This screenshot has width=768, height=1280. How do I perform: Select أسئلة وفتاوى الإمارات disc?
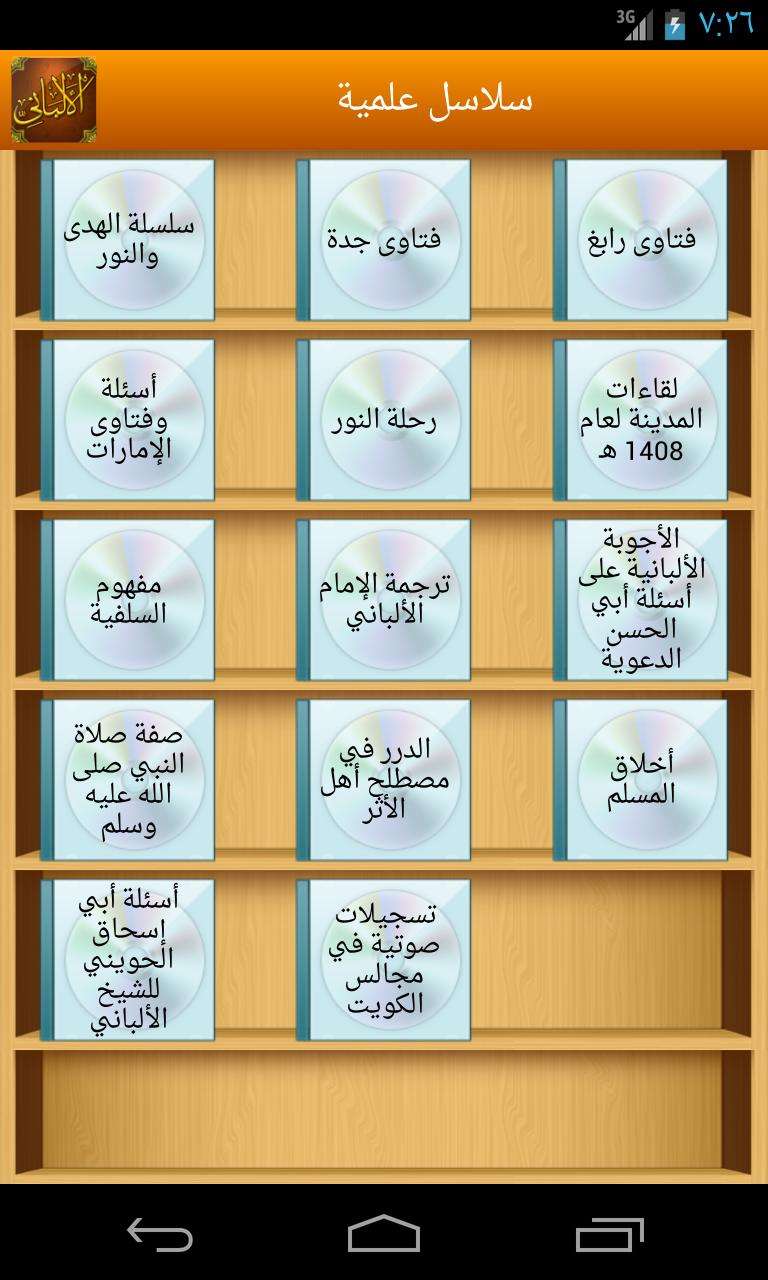[x=128, y=420]
